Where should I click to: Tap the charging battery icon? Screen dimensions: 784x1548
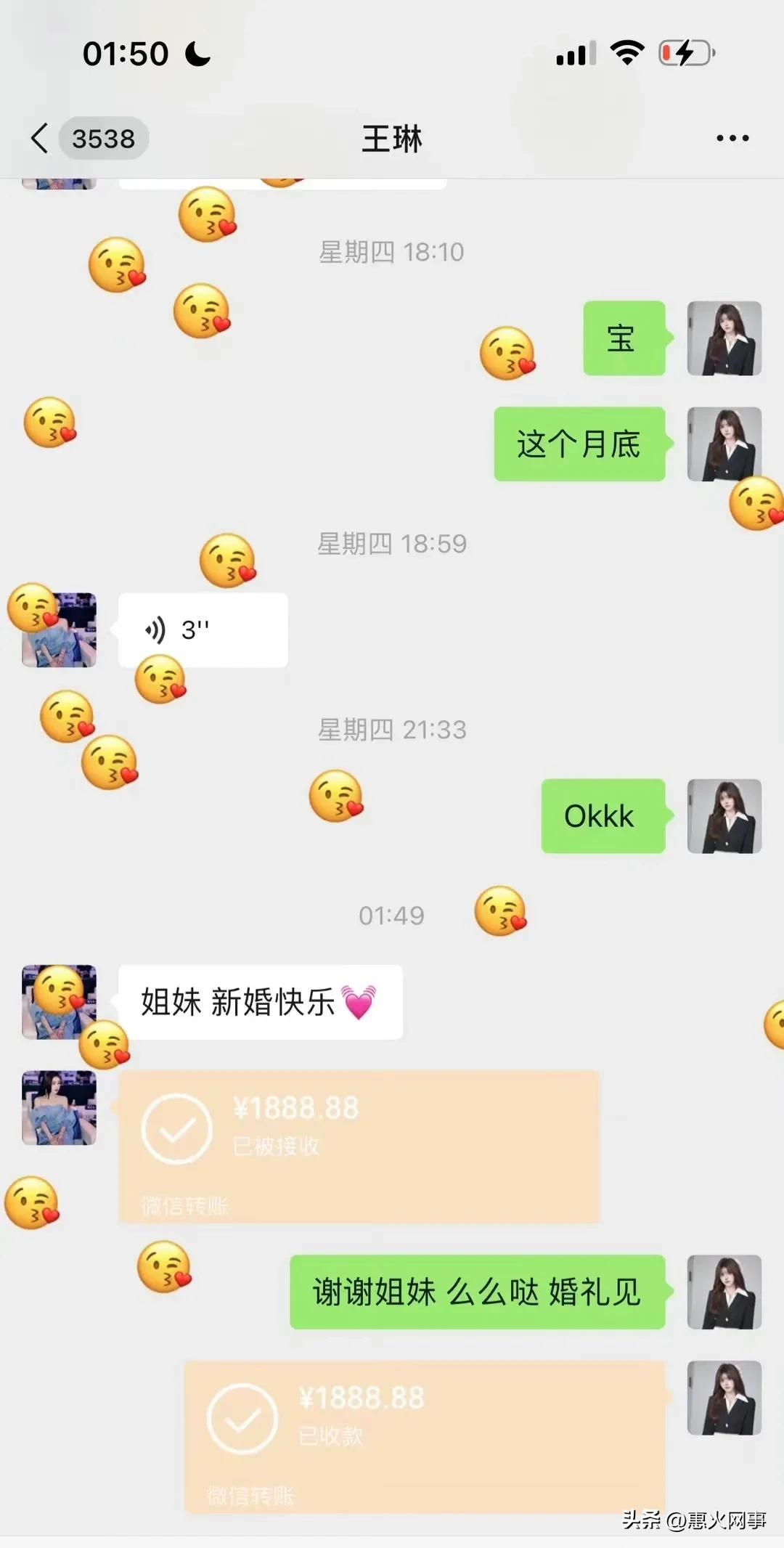coord(685,51)
